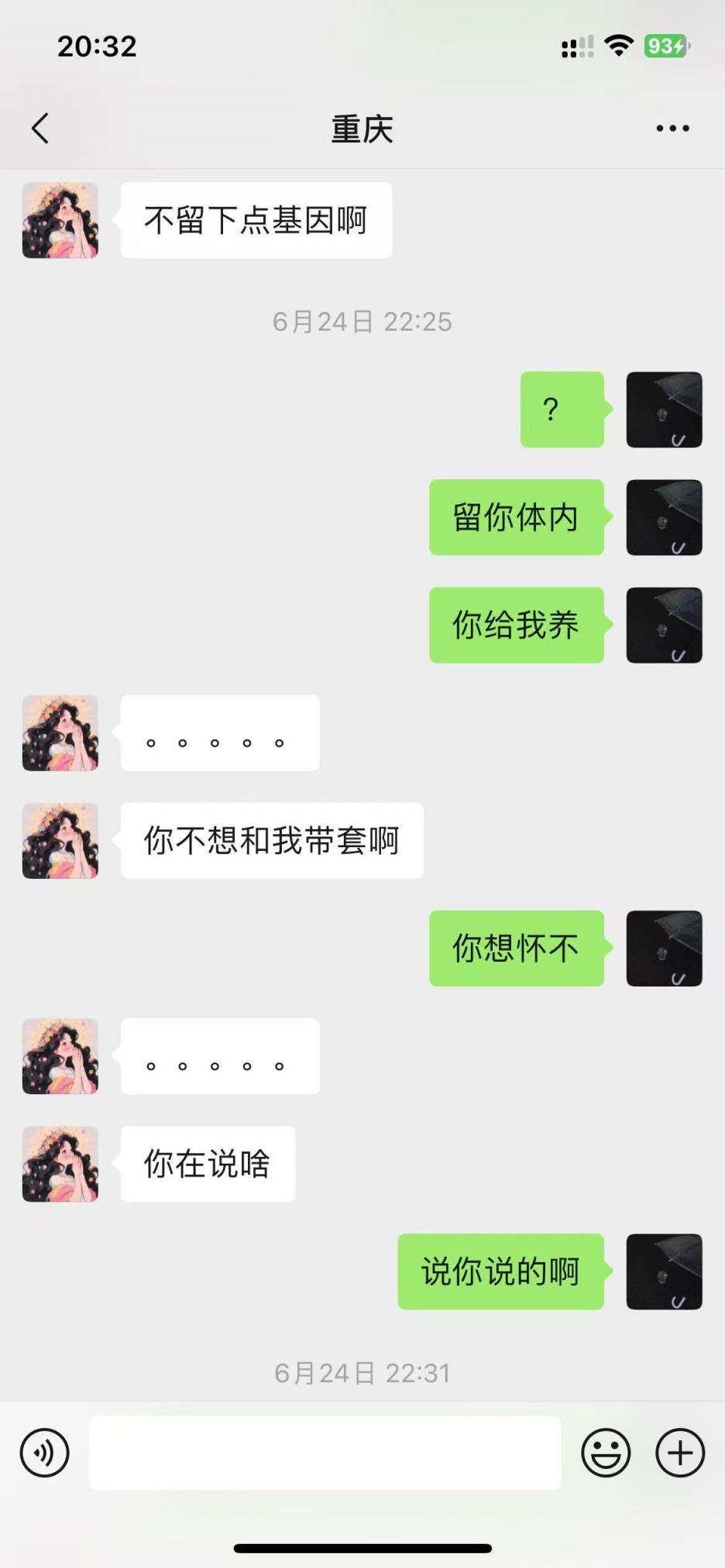Open my avatar beside 留你体内
Viewport: 725px width, 1568px height.
[x=664, y=517]
